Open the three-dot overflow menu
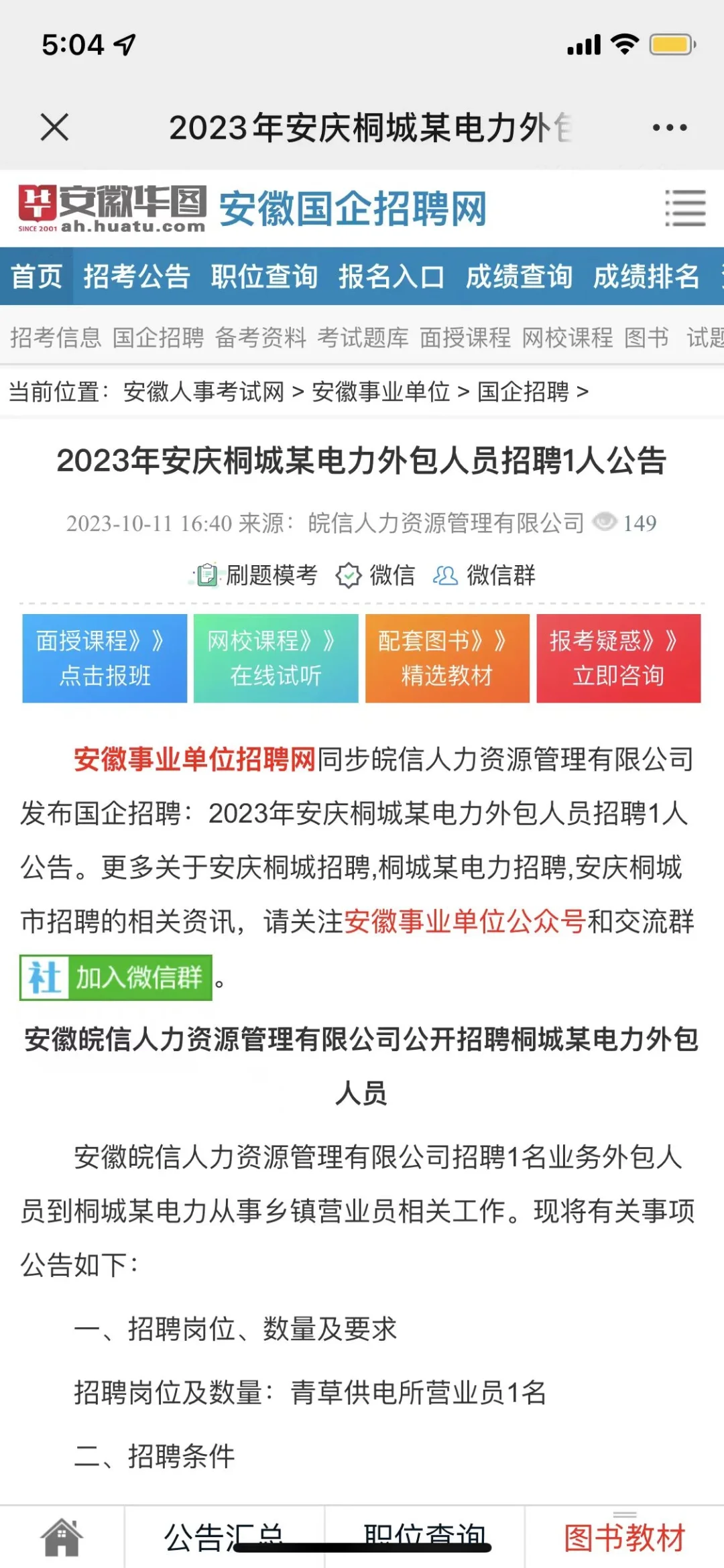Viewport: 724px width, 1568px height. 669,127
